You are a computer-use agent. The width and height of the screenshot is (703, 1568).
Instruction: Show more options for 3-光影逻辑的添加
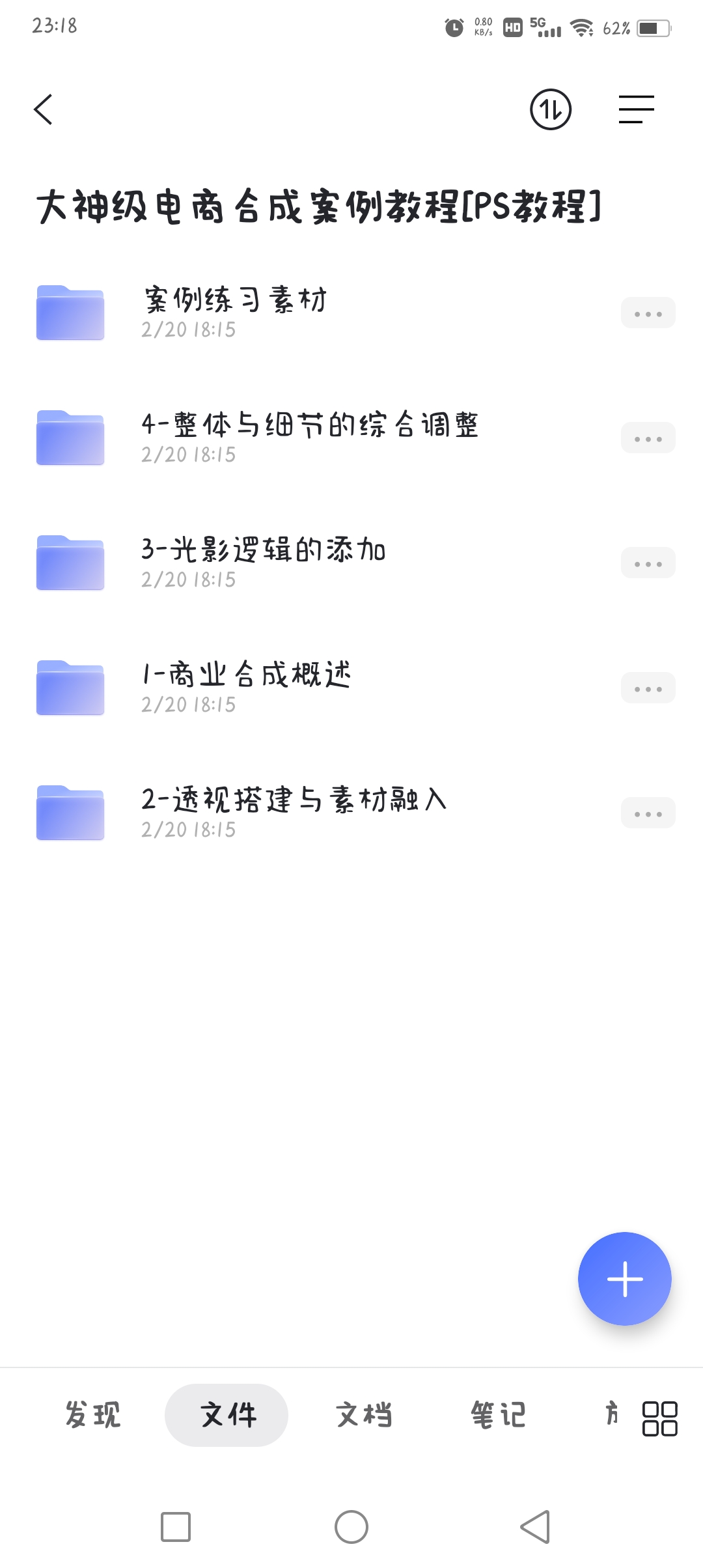tap(648, 563)
